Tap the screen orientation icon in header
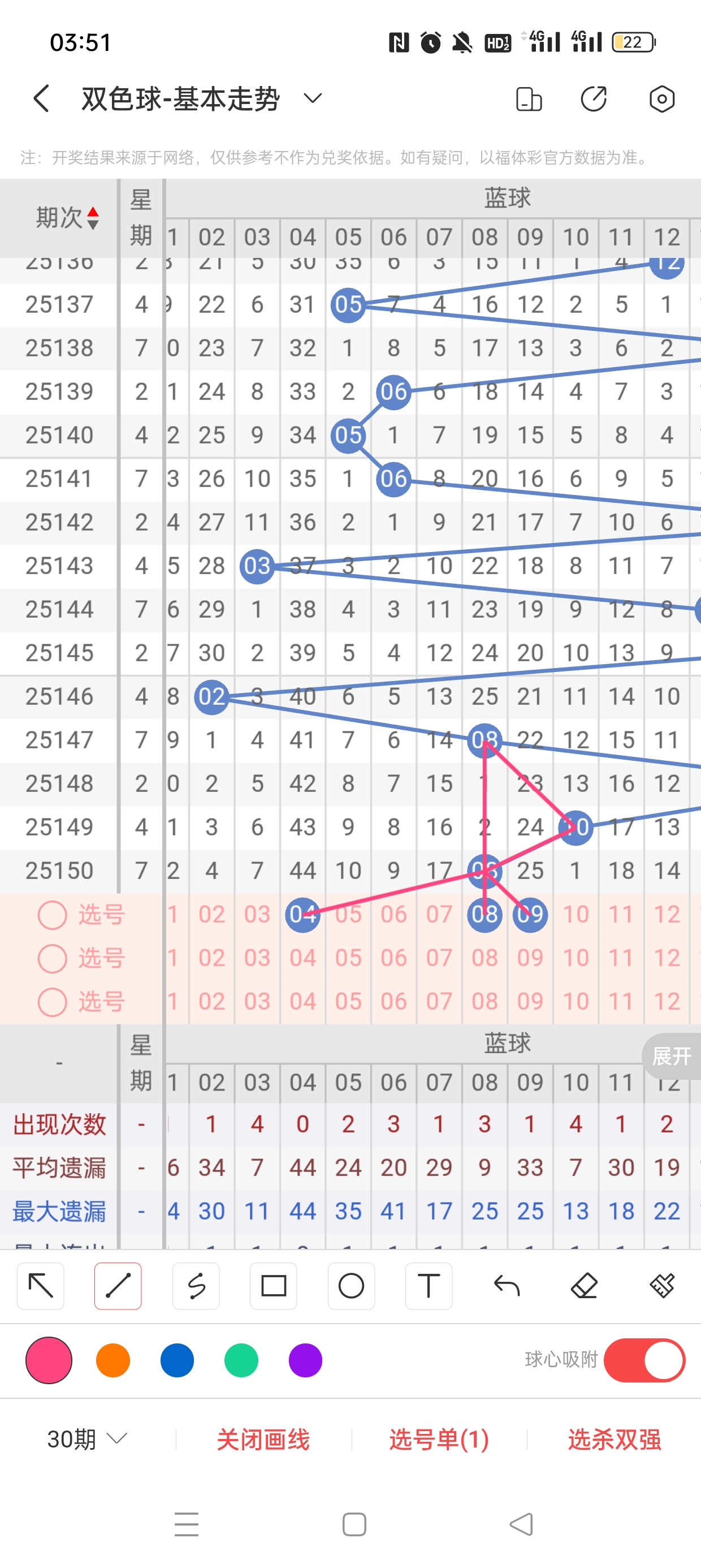The width and height of the screenshot is (701, 1568). 528,98
